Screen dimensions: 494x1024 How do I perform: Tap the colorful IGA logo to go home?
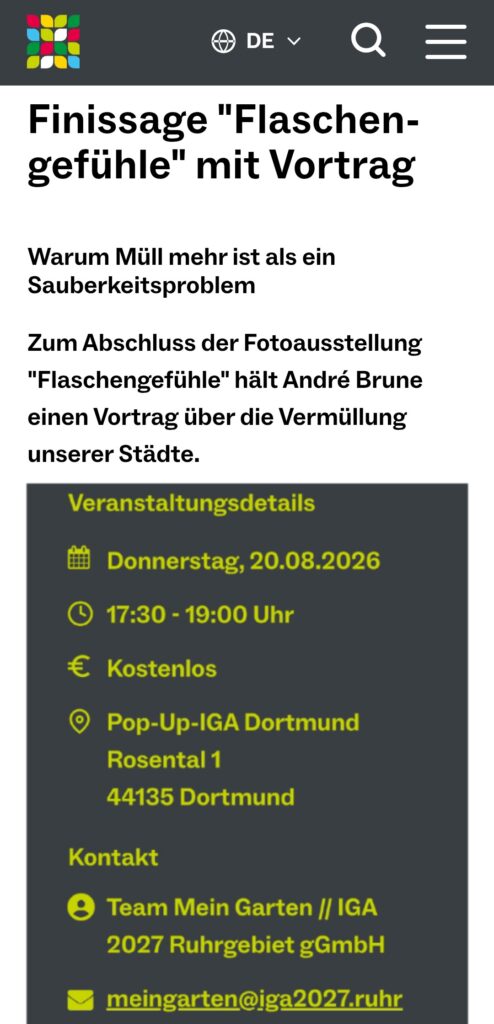click(x=54, y=41)
